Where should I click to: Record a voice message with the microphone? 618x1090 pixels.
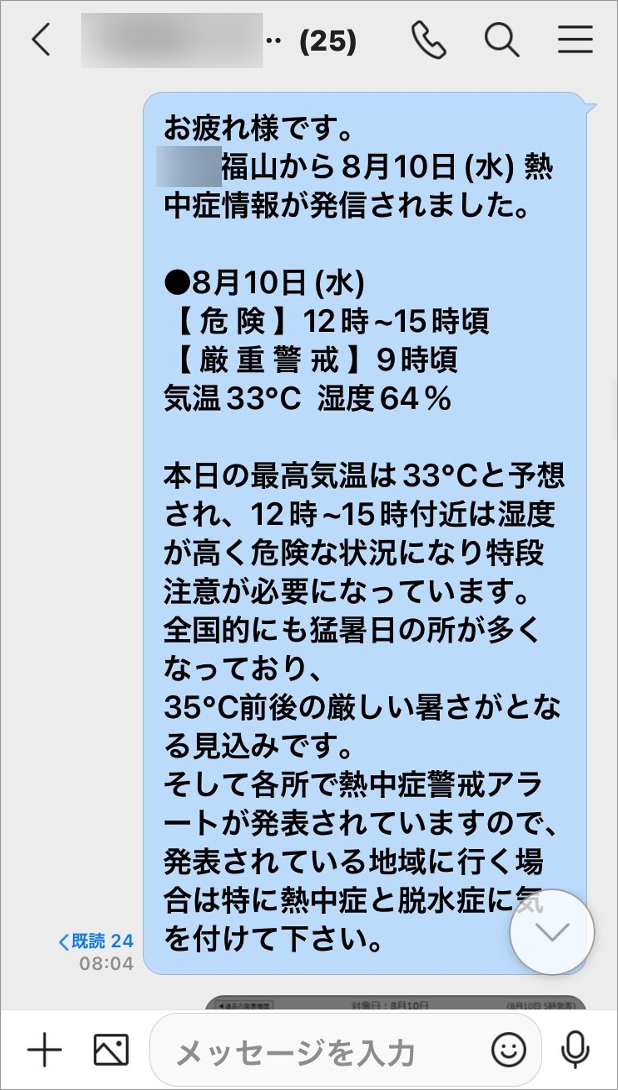(574, 1049)
